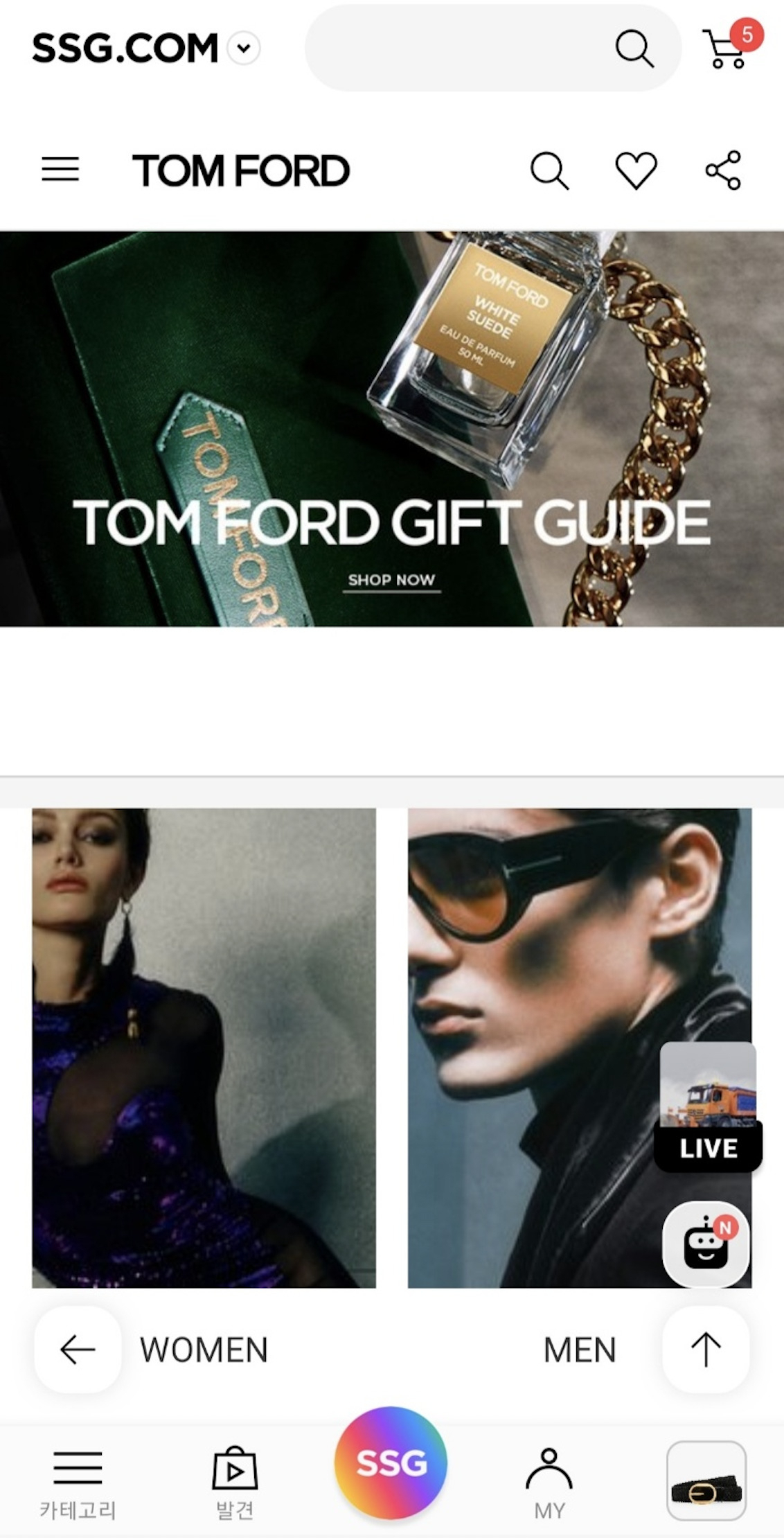Add Tom Ford brand to favorites
The width and height of the screenshot is (784, 1538).
(636, 170)
